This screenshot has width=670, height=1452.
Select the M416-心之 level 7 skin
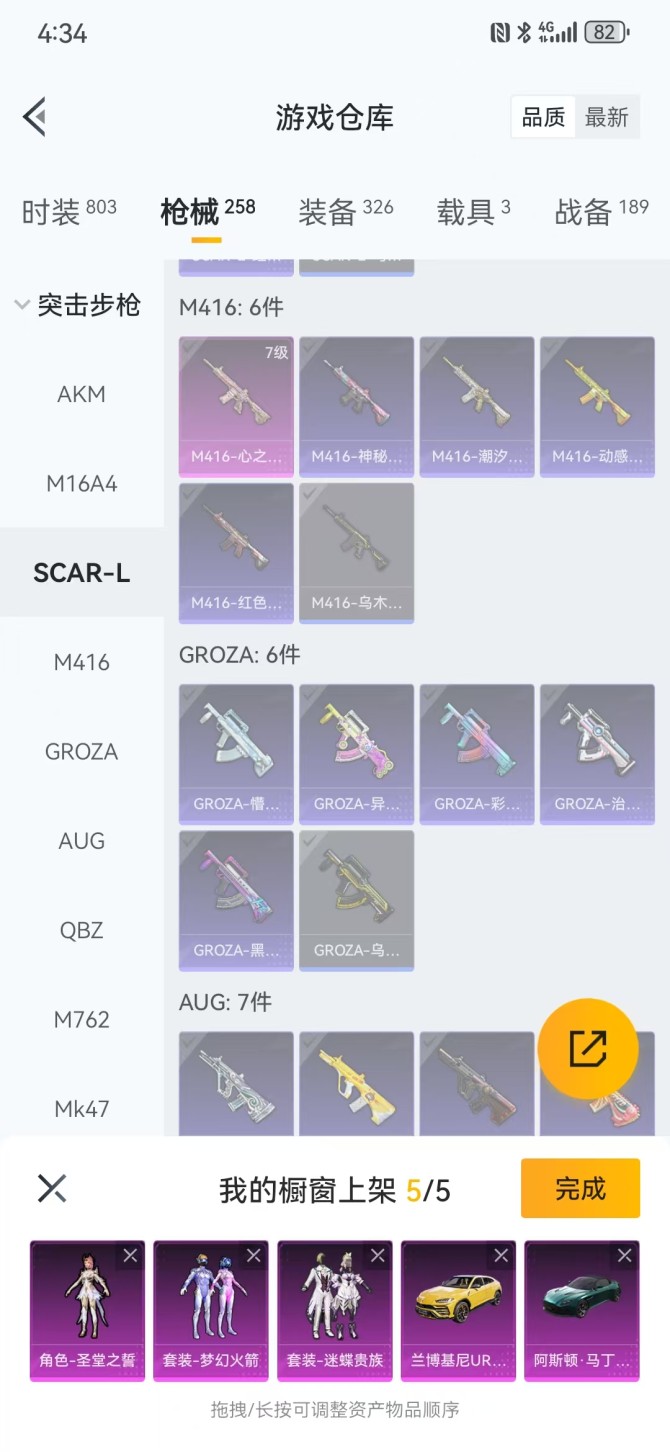pyautogui.click(x=236, y=406)
